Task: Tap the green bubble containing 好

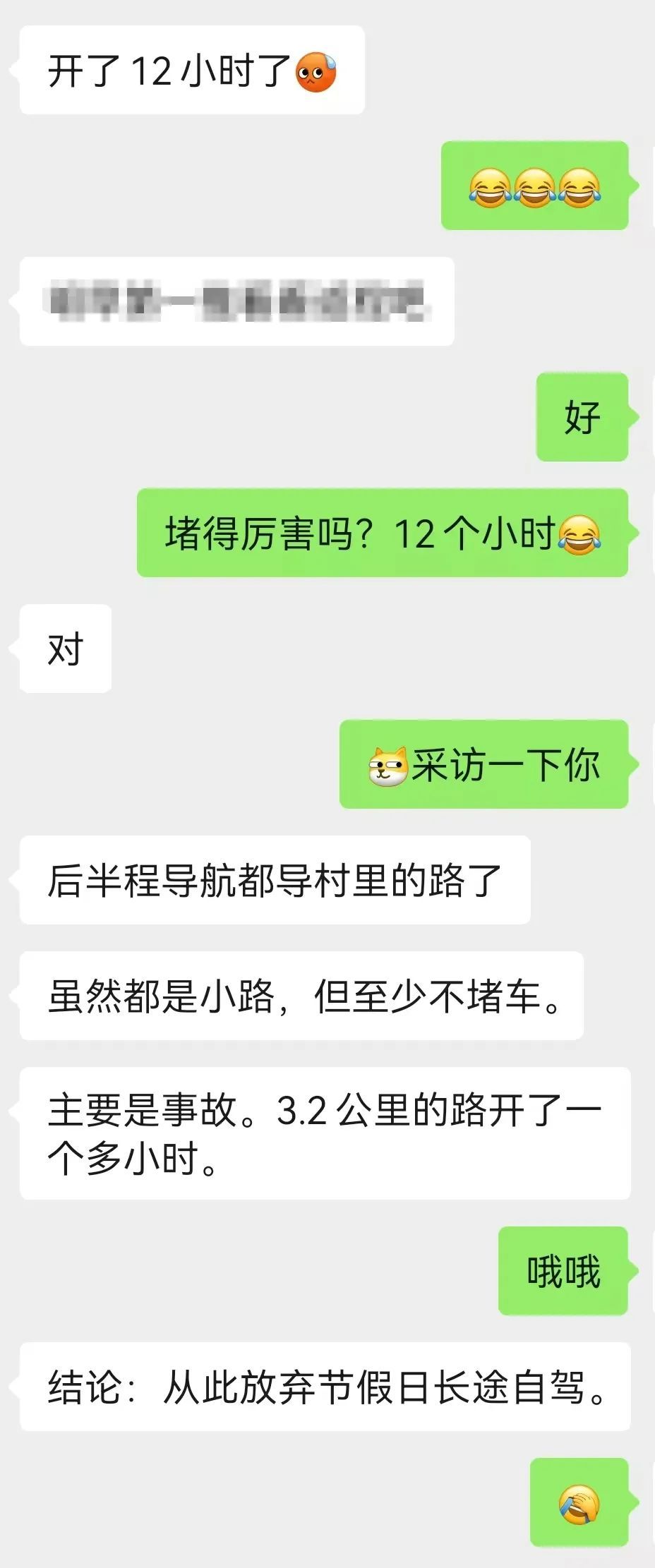Action: (x=582, y=416)
